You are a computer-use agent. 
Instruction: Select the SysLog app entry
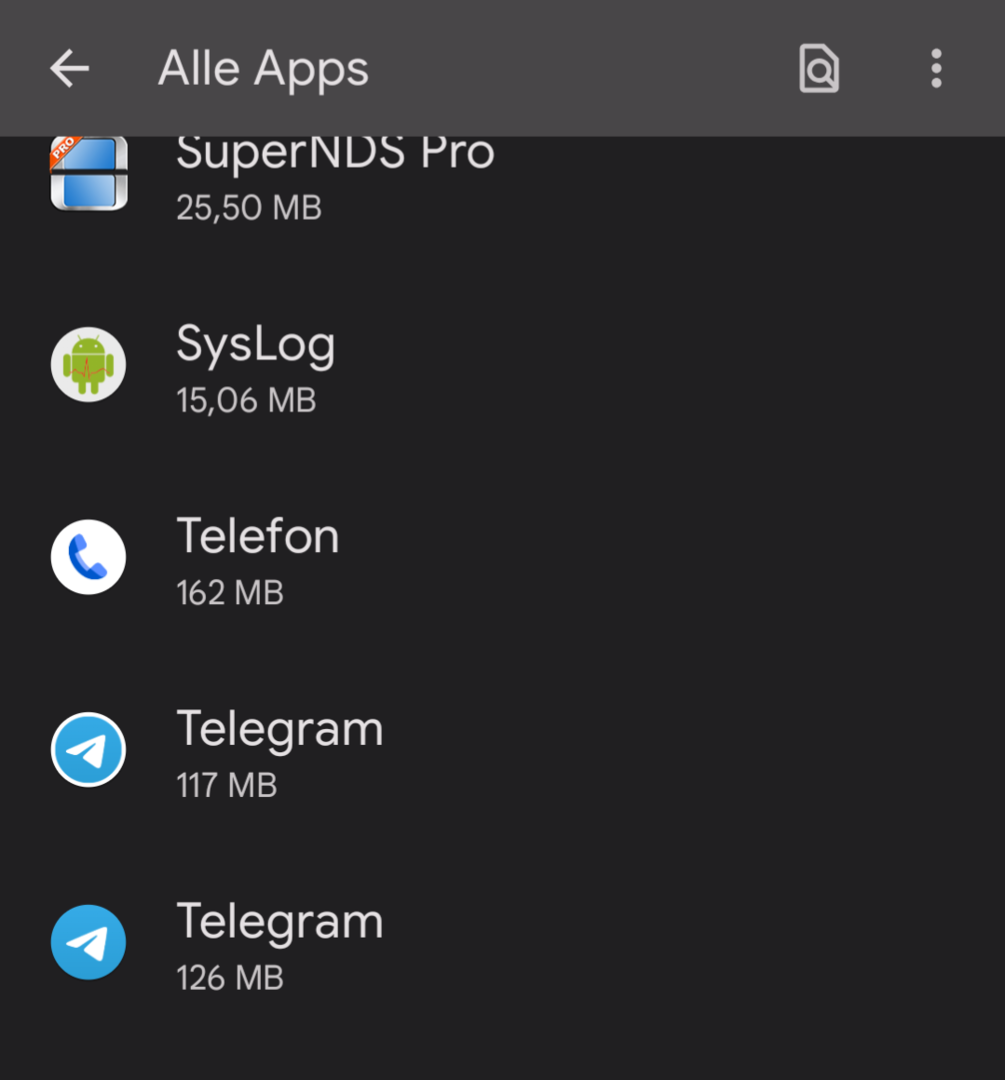256,367
